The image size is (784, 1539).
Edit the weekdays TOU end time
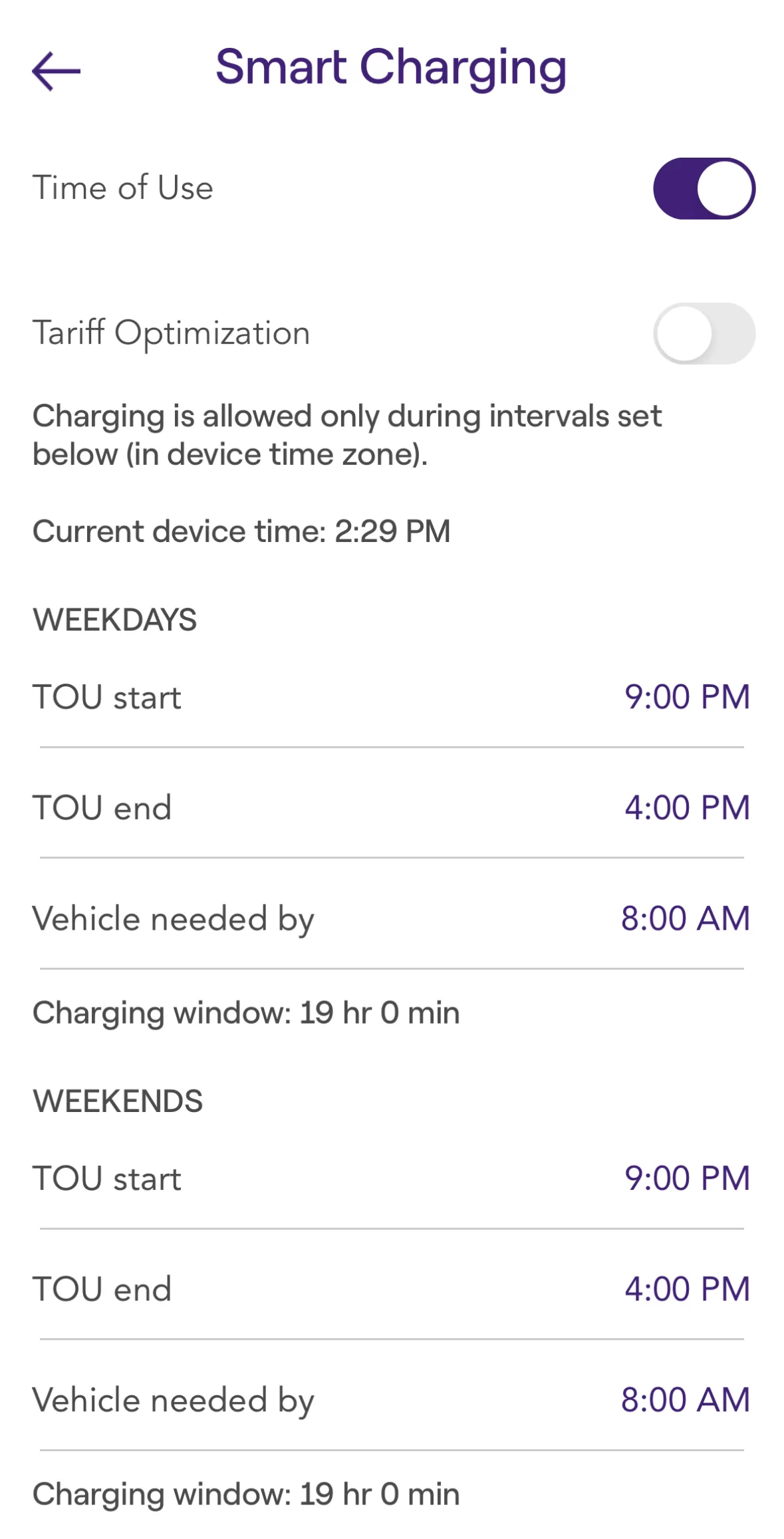click(x=687, y=807)
